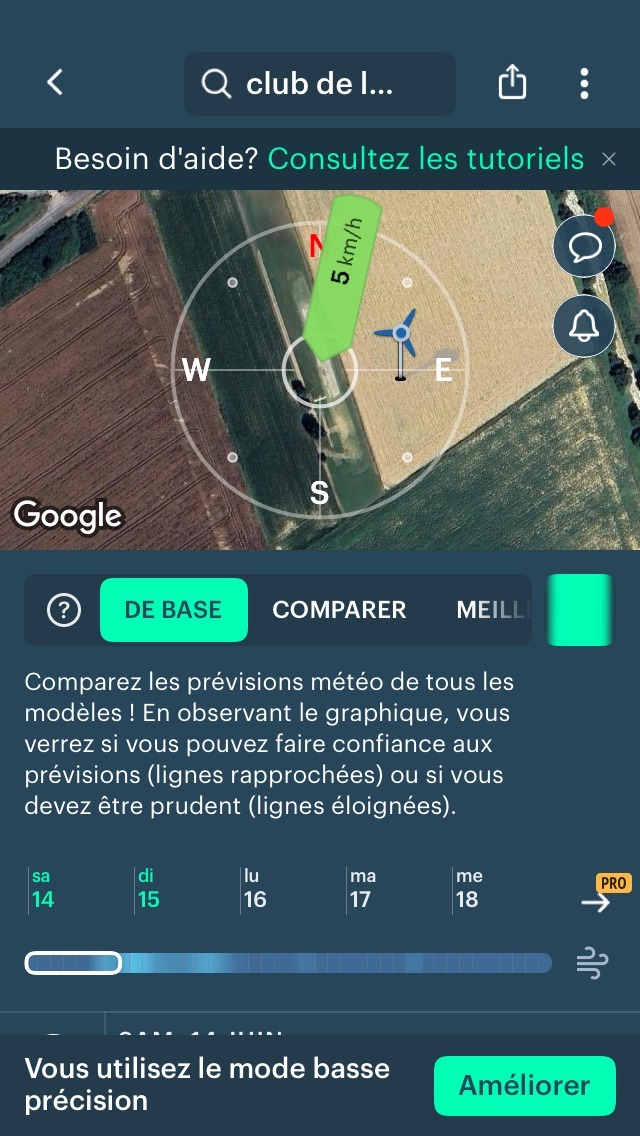The image size is (640, 1136).
Task: Open the "Consultez les tutoriels" link
Action: pos(425,159)
